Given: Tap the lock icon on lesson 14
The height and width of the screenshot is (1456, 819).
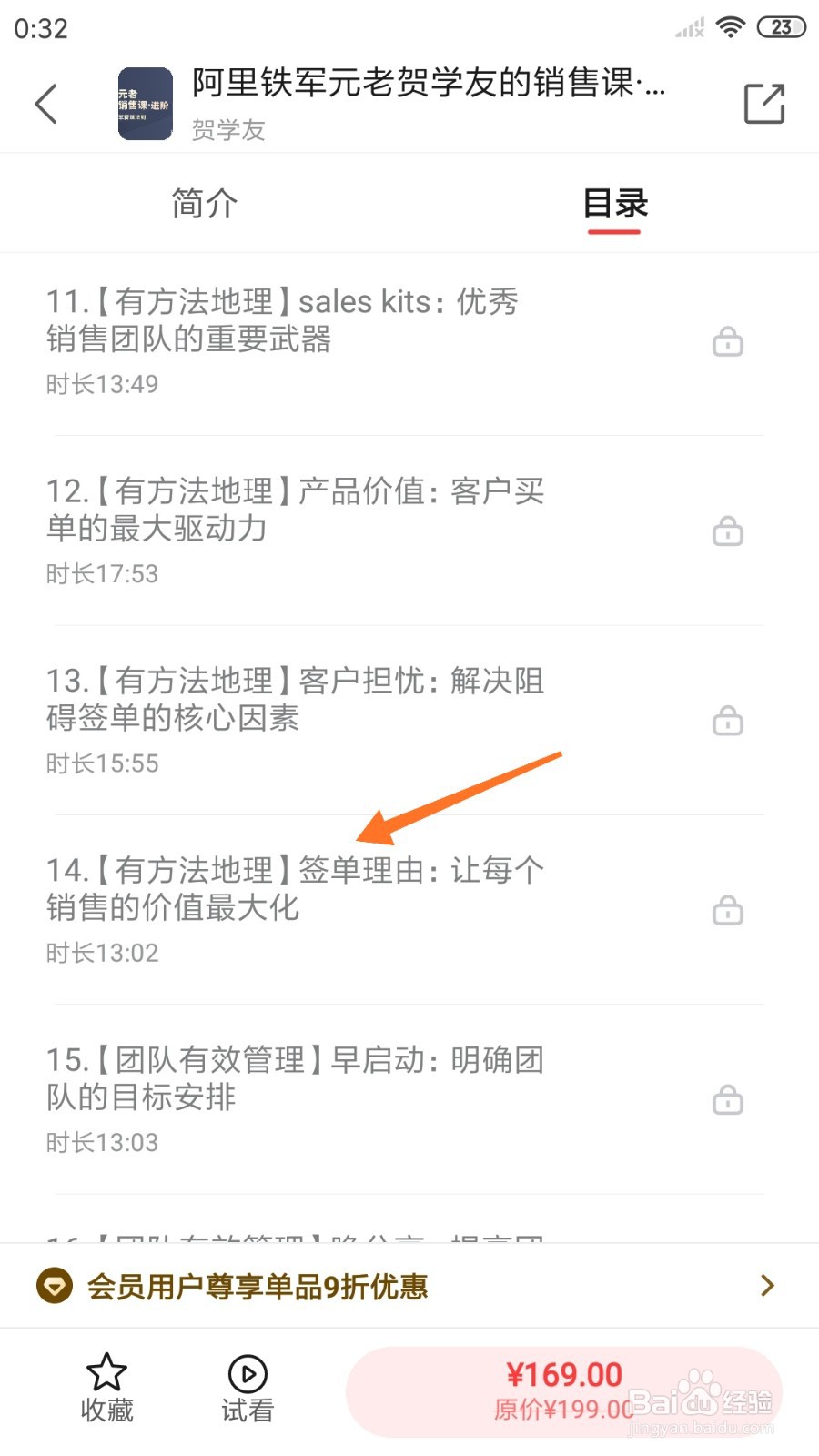Looking at the screenshot, I should [x=727, y=910].
